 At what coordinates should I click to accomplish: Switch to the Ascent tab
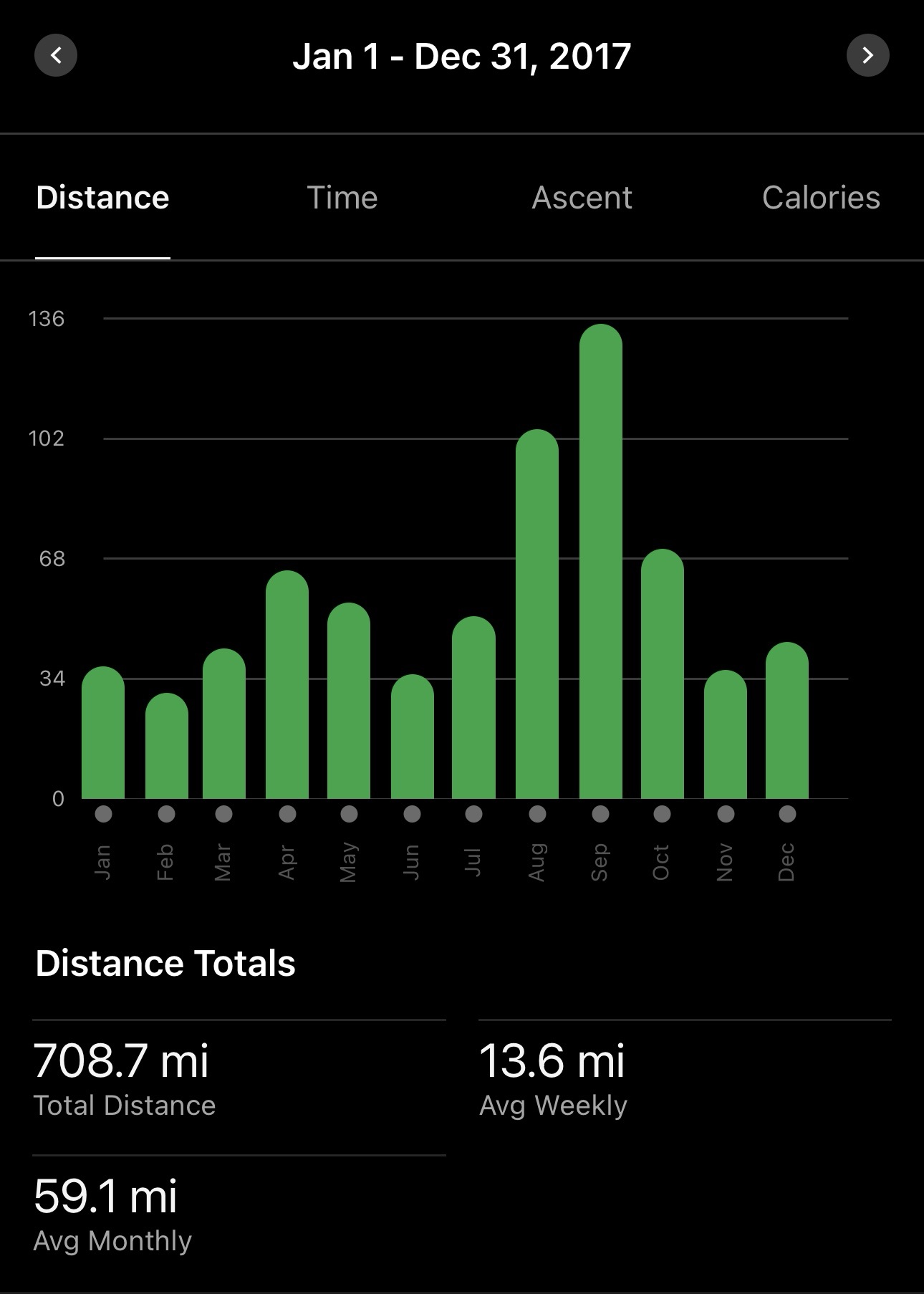pos(582,198)
